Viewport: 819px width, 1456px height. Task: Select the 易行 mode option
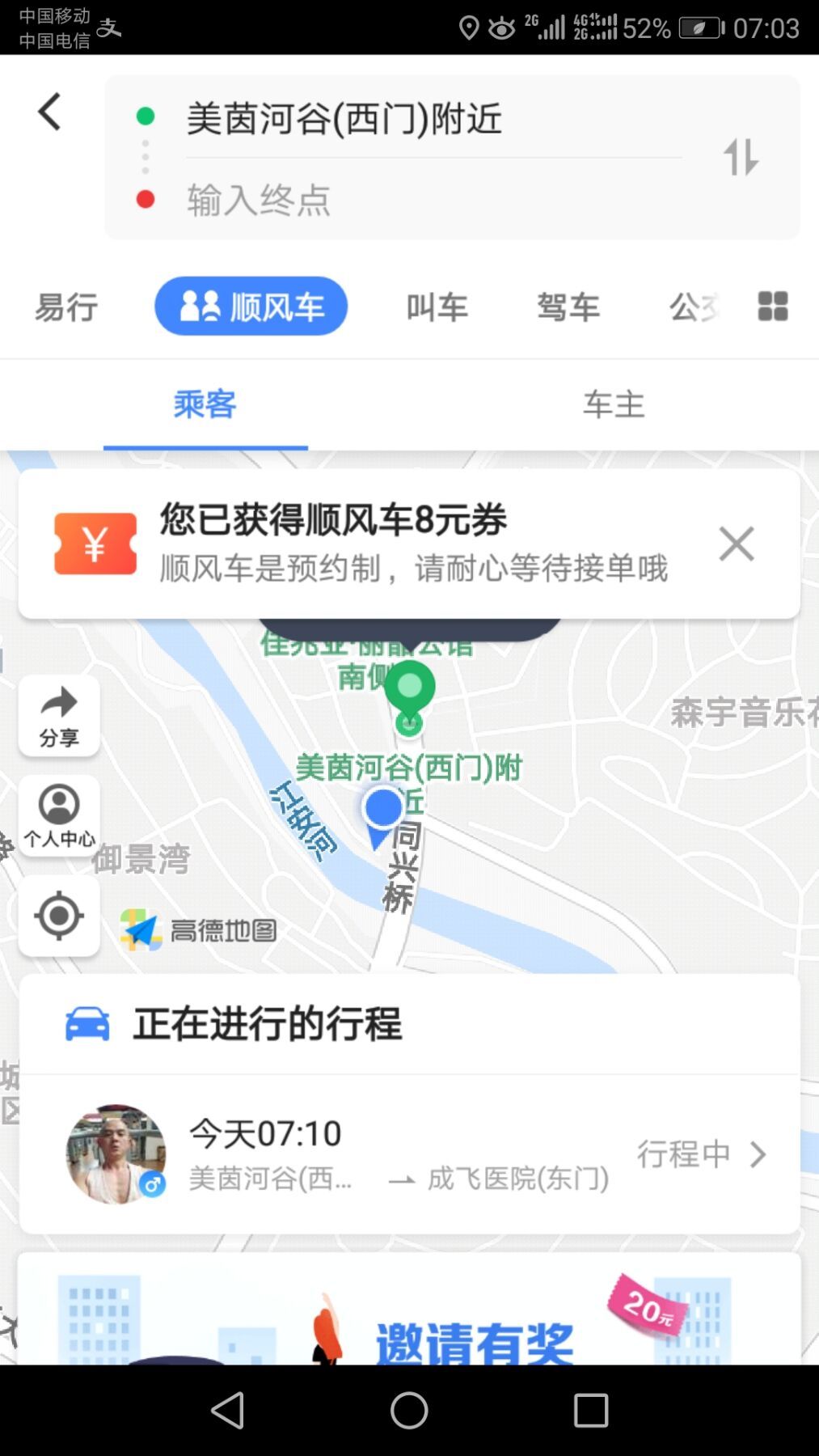tap(65, 307)
